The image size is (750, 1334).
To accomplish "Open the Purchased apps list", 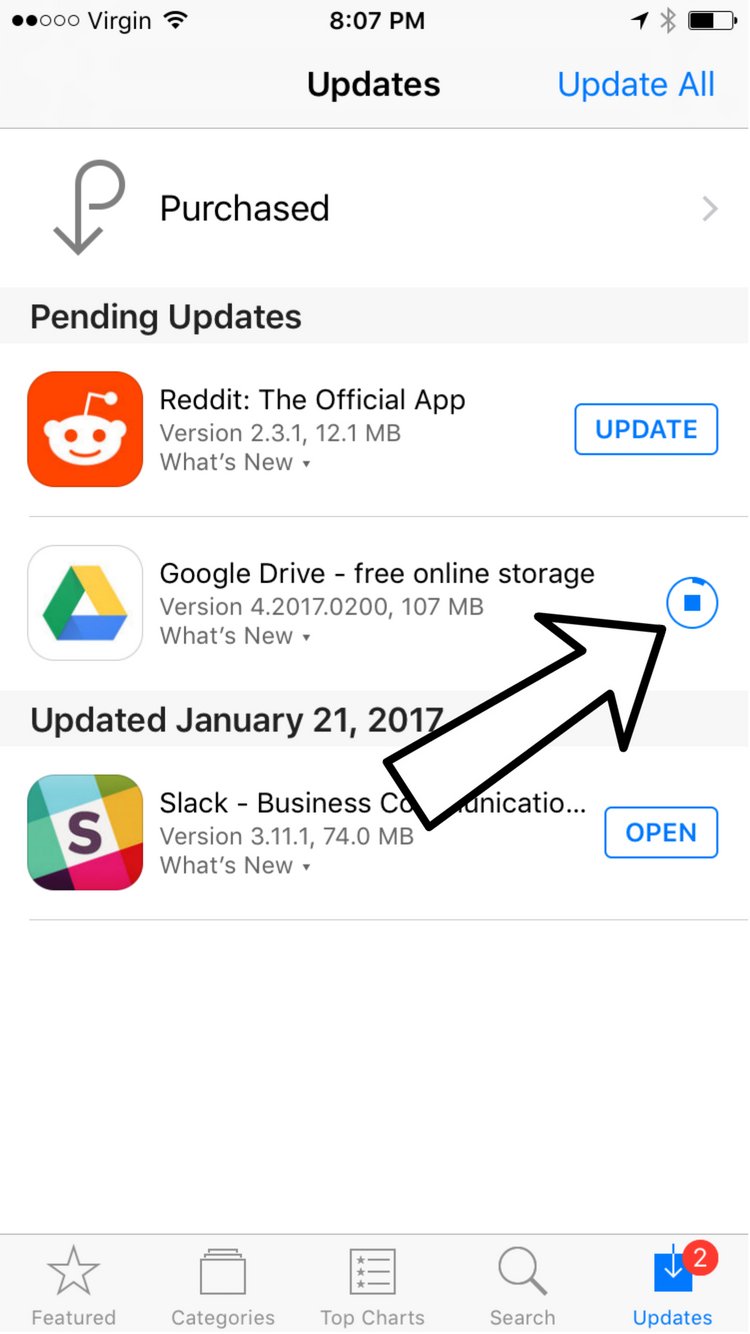I will (x=375, y=209).
